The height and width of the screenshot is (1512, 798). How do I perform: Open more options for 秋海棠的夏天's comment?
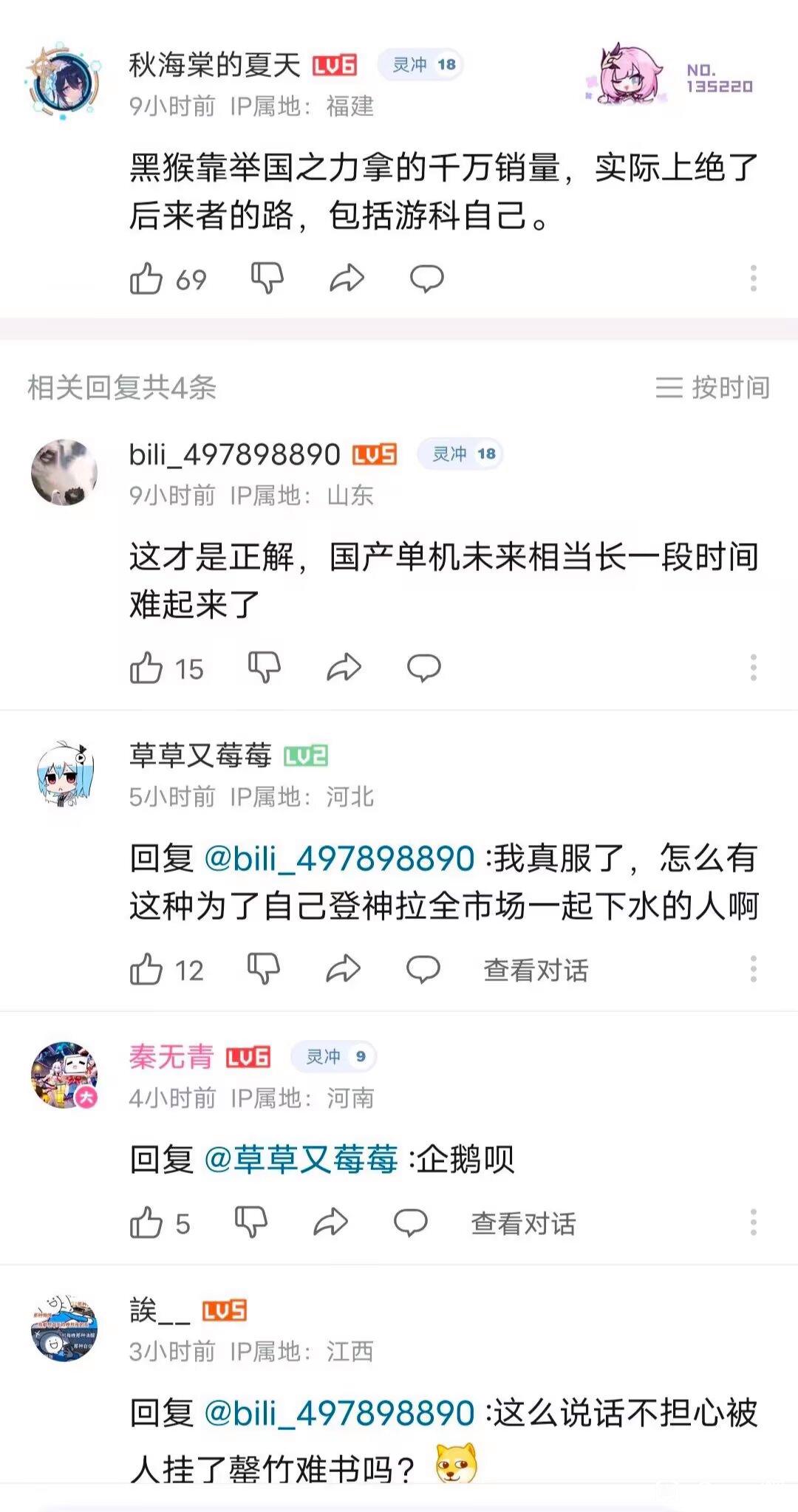coord(753,279)
